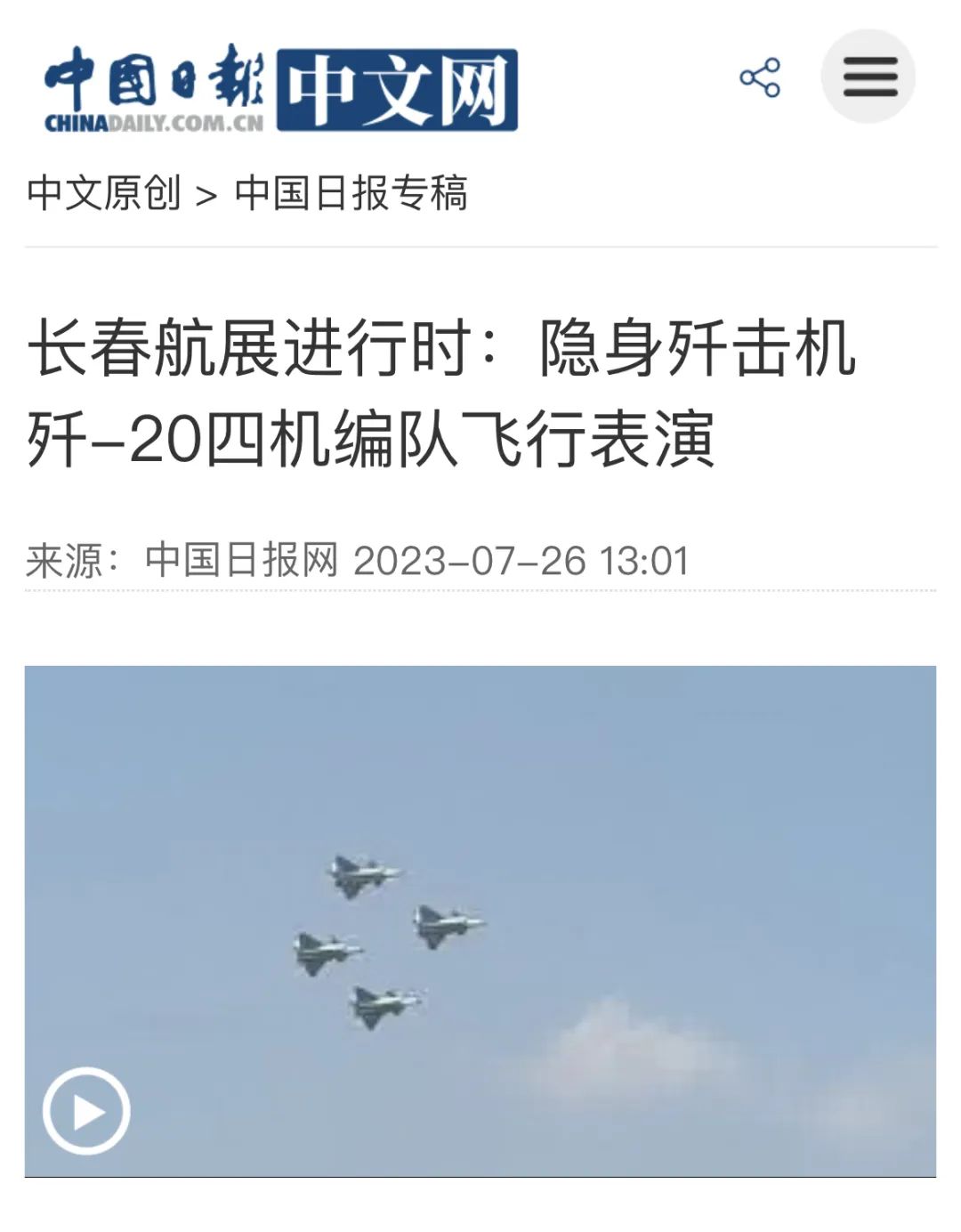Open the 中国日报专稿 breadcrumb link

(x=351, y=193)
